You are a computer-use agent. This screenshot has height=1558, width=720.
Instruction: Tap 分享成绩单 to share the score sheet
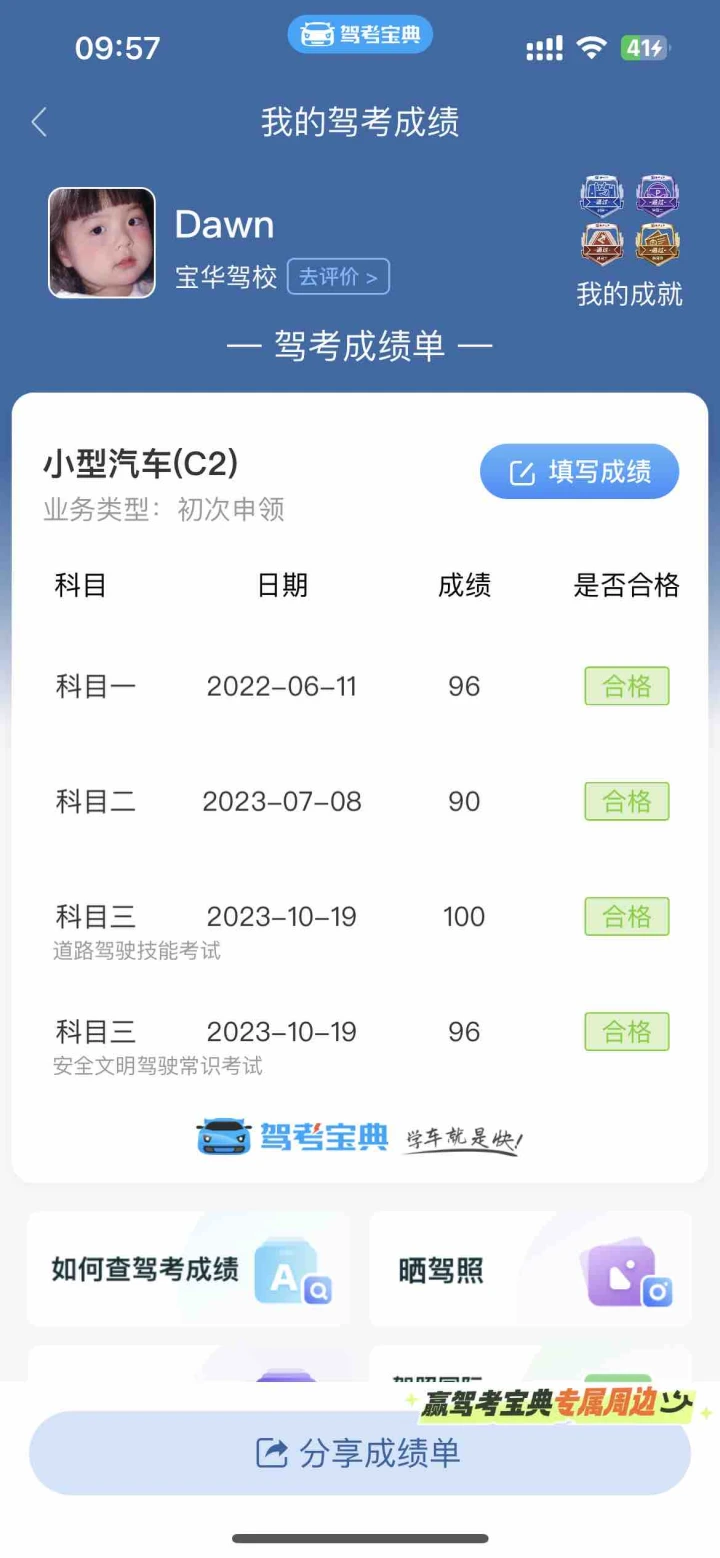click(x=360, y=1453)
